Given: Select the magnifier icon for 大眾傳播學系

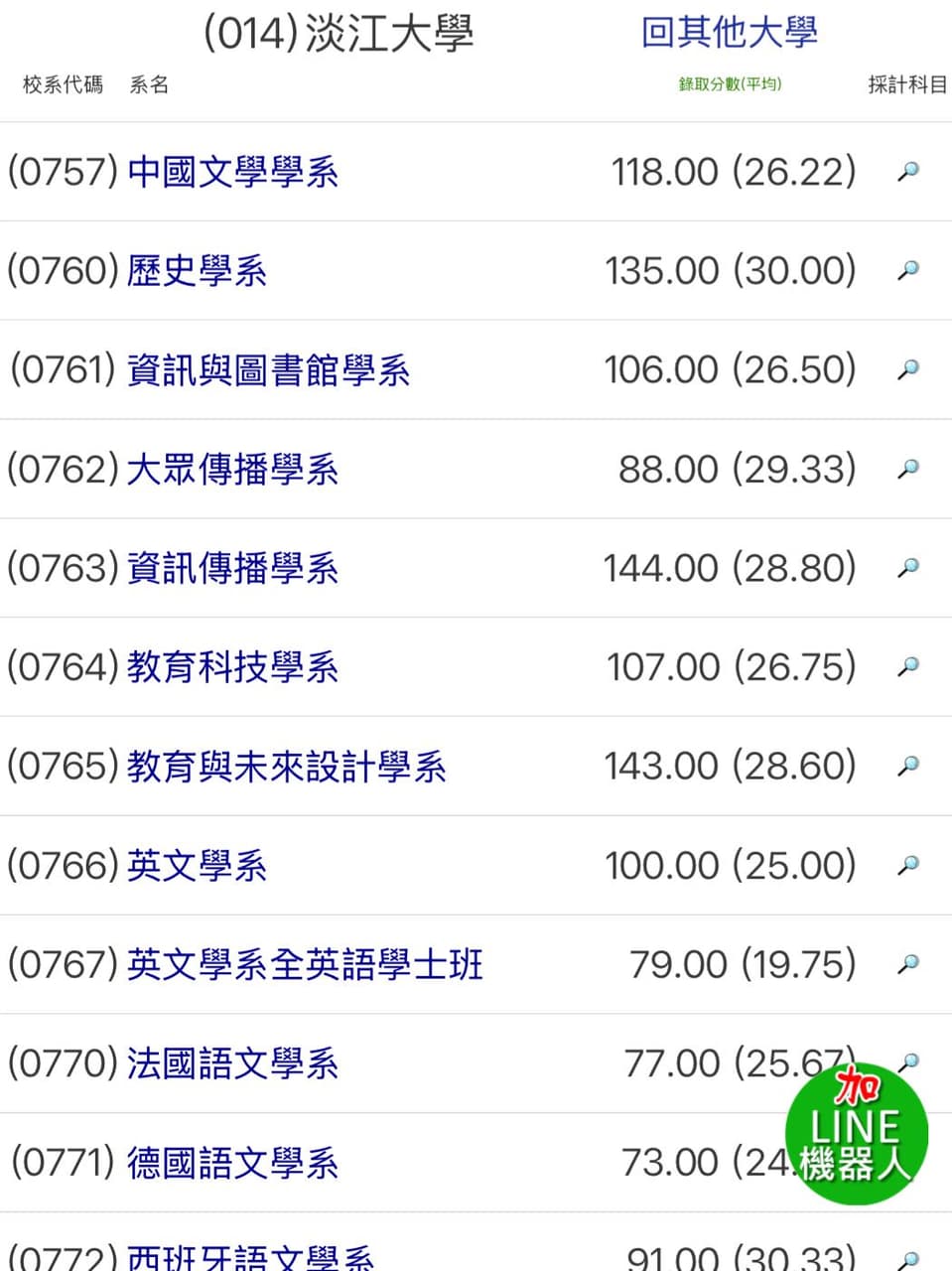Looking at the screenshot, I should [908, 469].
